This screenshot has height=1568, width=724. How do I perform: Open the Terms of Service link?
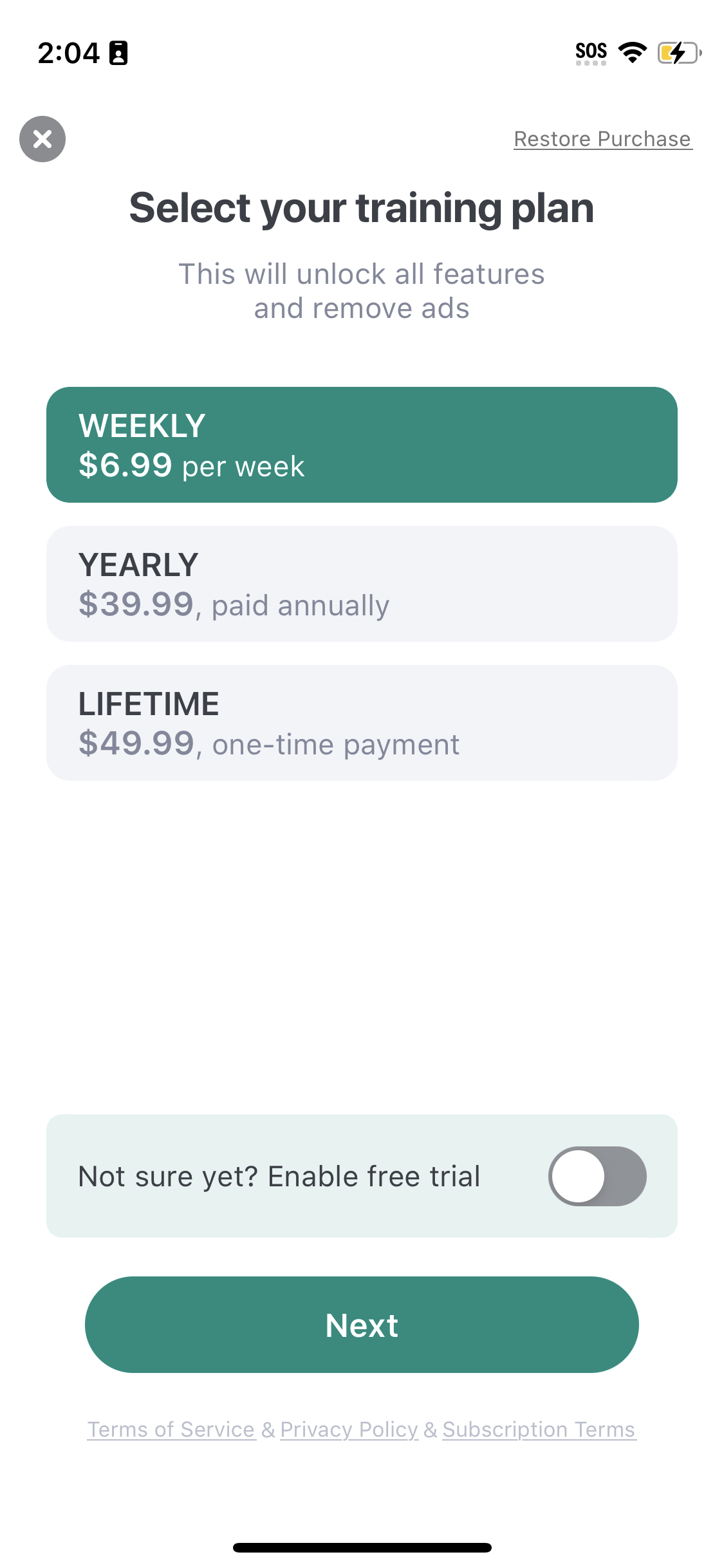[170, 1429]
